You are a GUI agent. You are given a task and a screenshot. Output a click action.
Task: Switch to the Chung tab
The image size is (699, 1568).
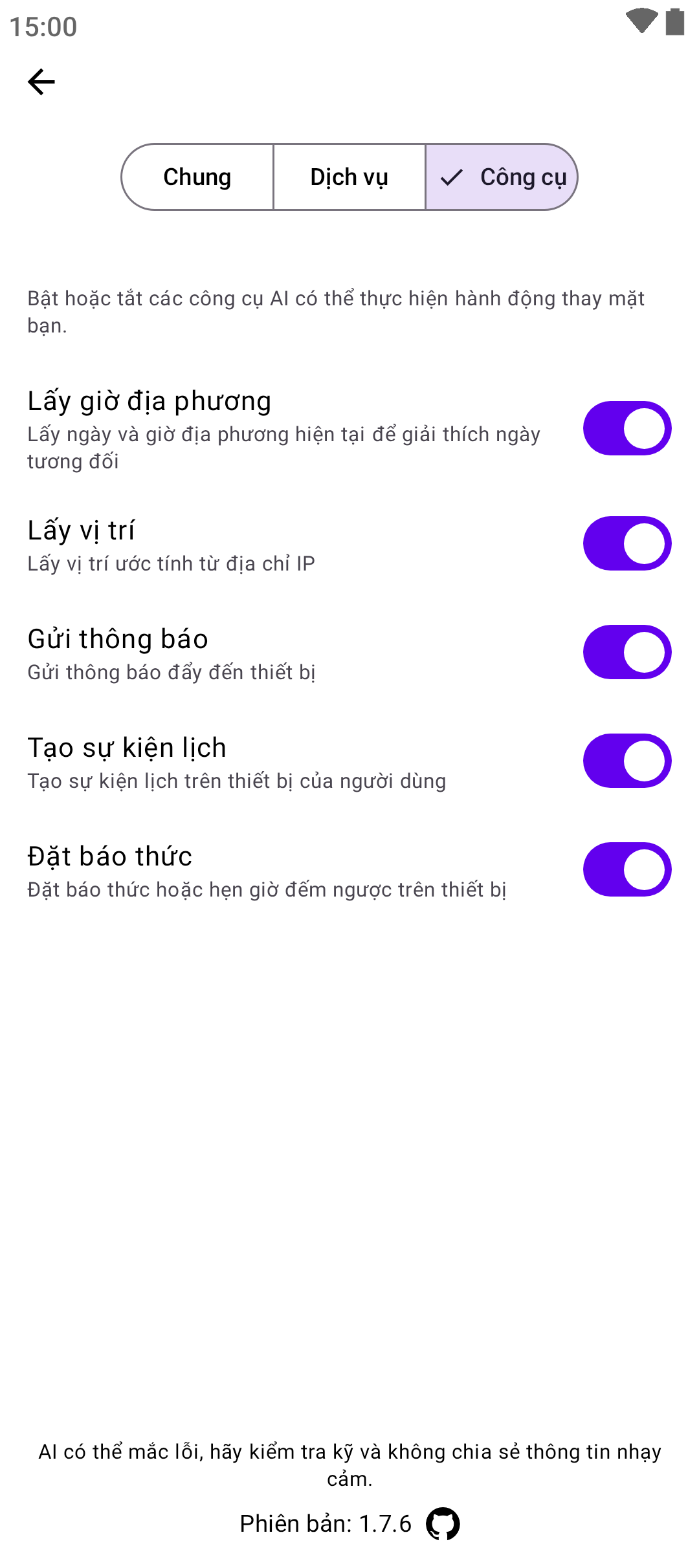point(197,177)
